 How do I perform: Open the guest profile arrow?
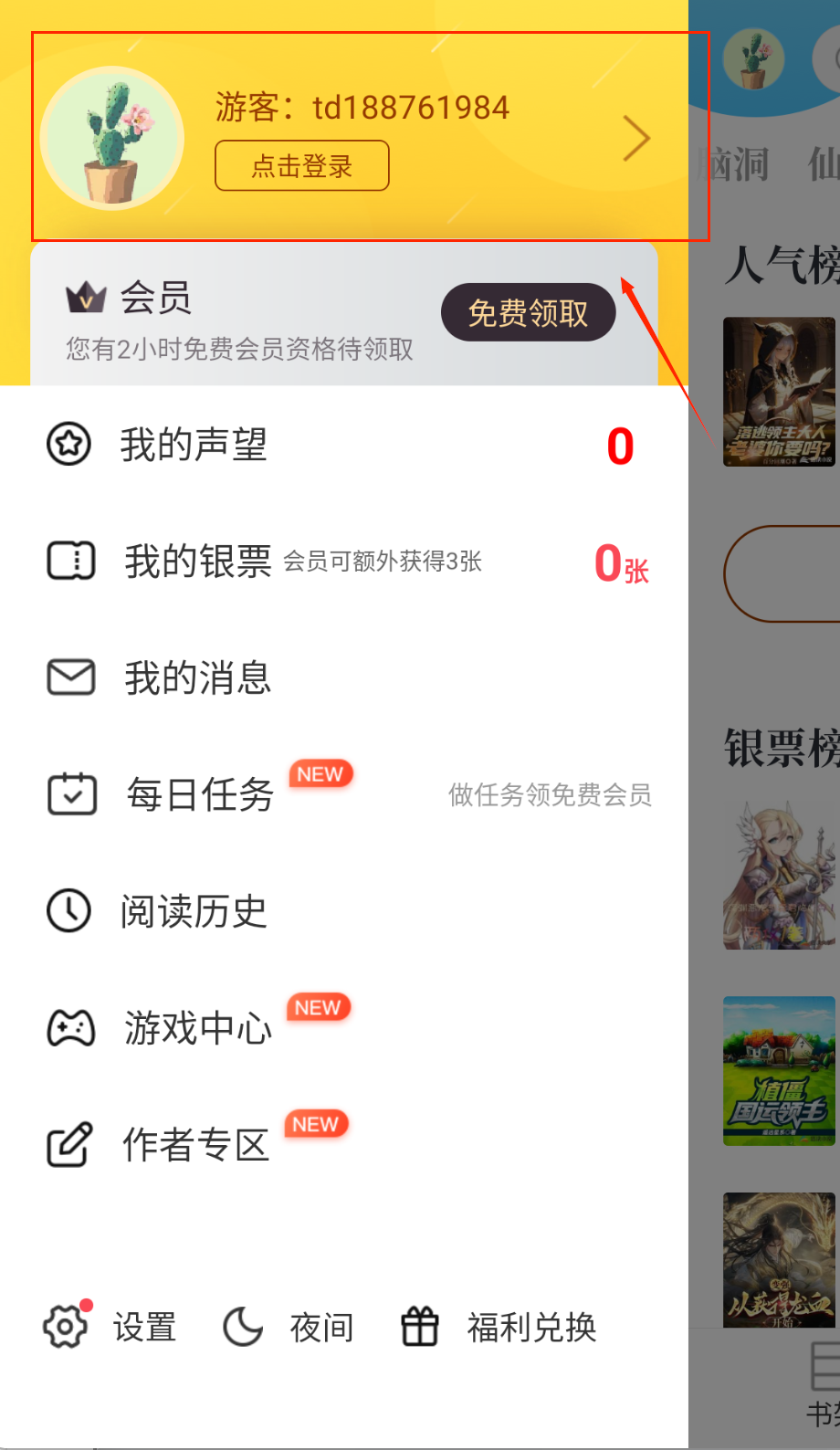coord(636,139)
